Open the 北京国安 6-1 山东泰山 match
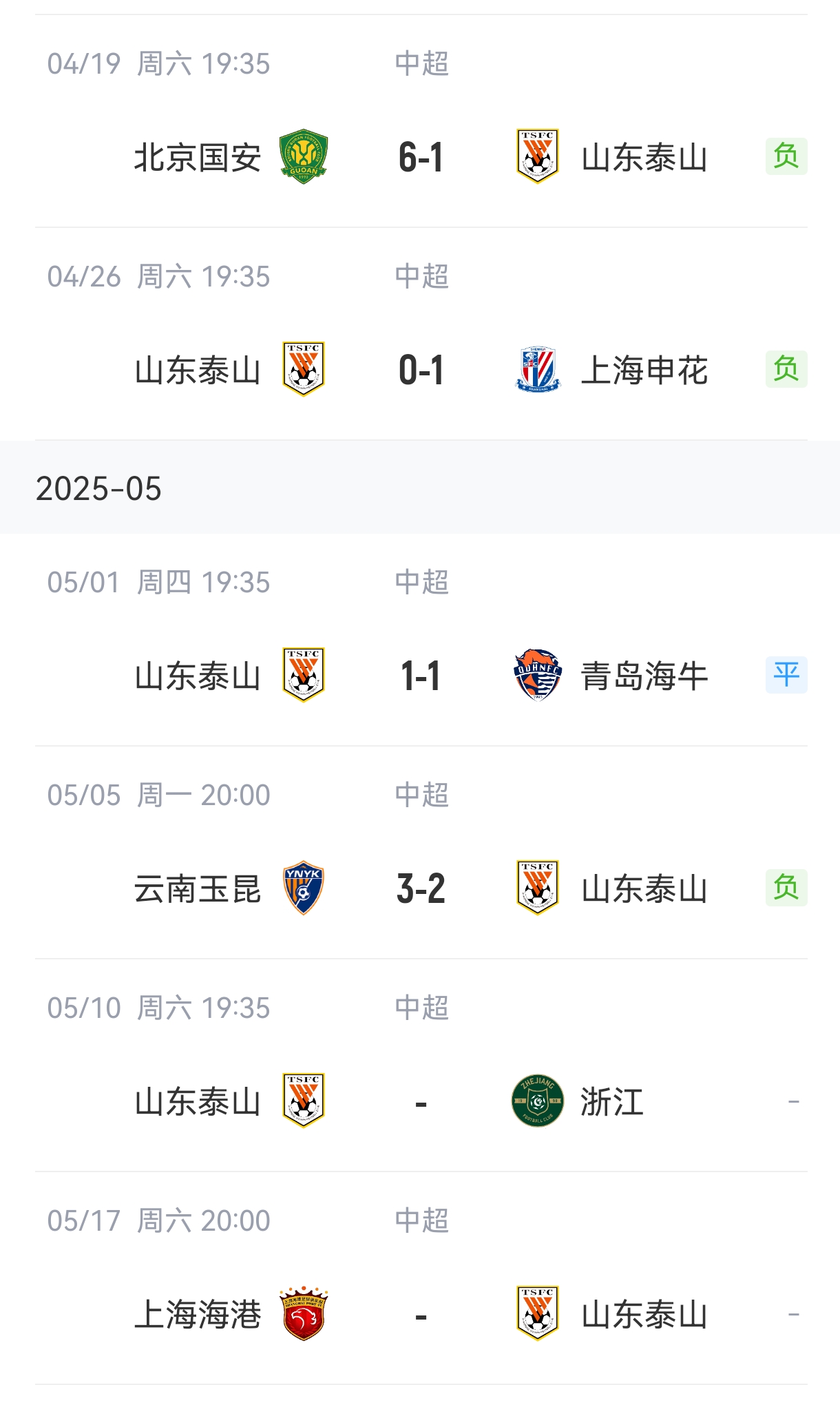The width and height of the screenshot is (840, 1416). point(420,121)
